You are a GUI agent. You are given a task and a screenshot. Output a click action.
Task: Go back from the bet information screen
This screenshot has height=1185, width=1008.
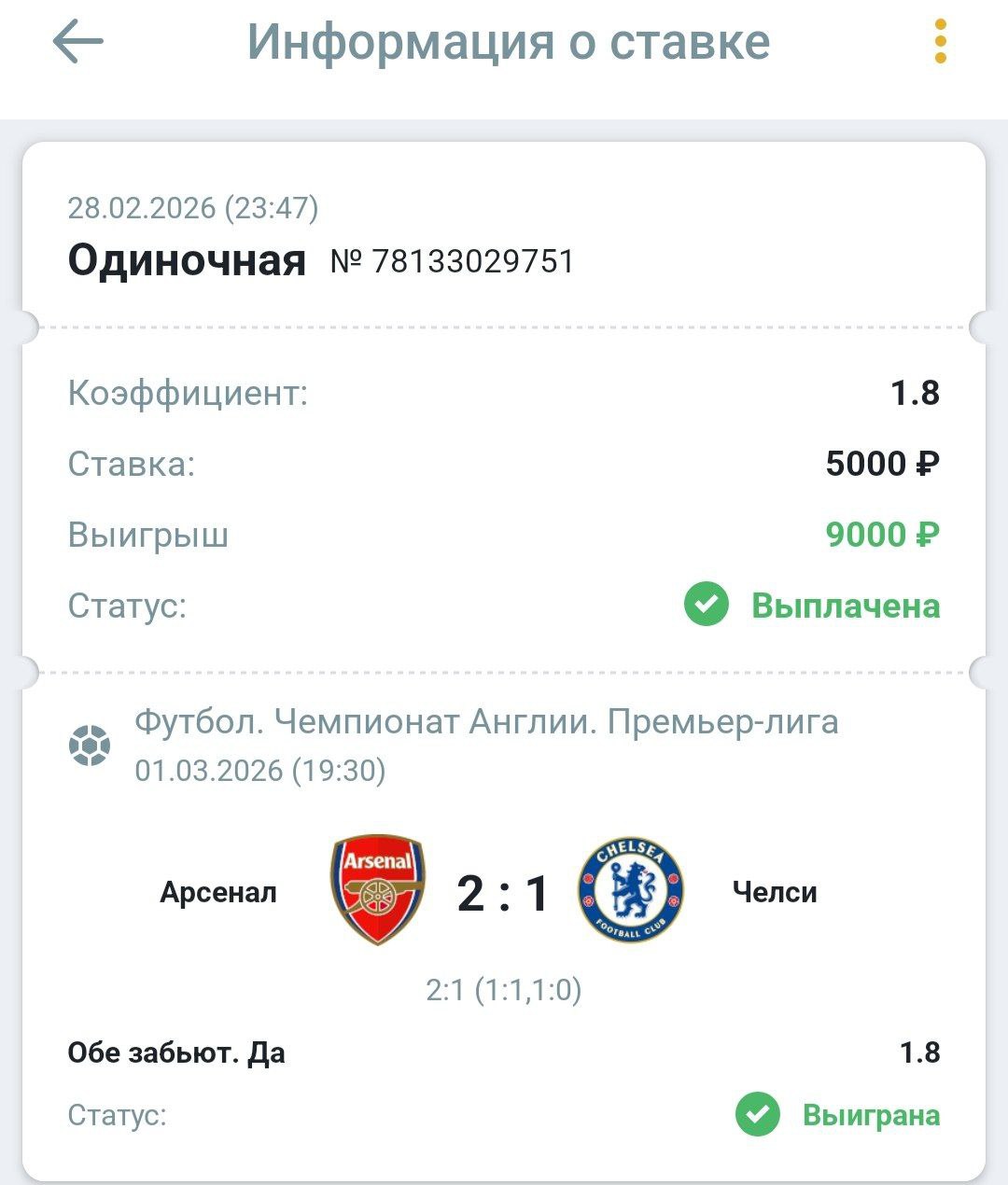77,43
